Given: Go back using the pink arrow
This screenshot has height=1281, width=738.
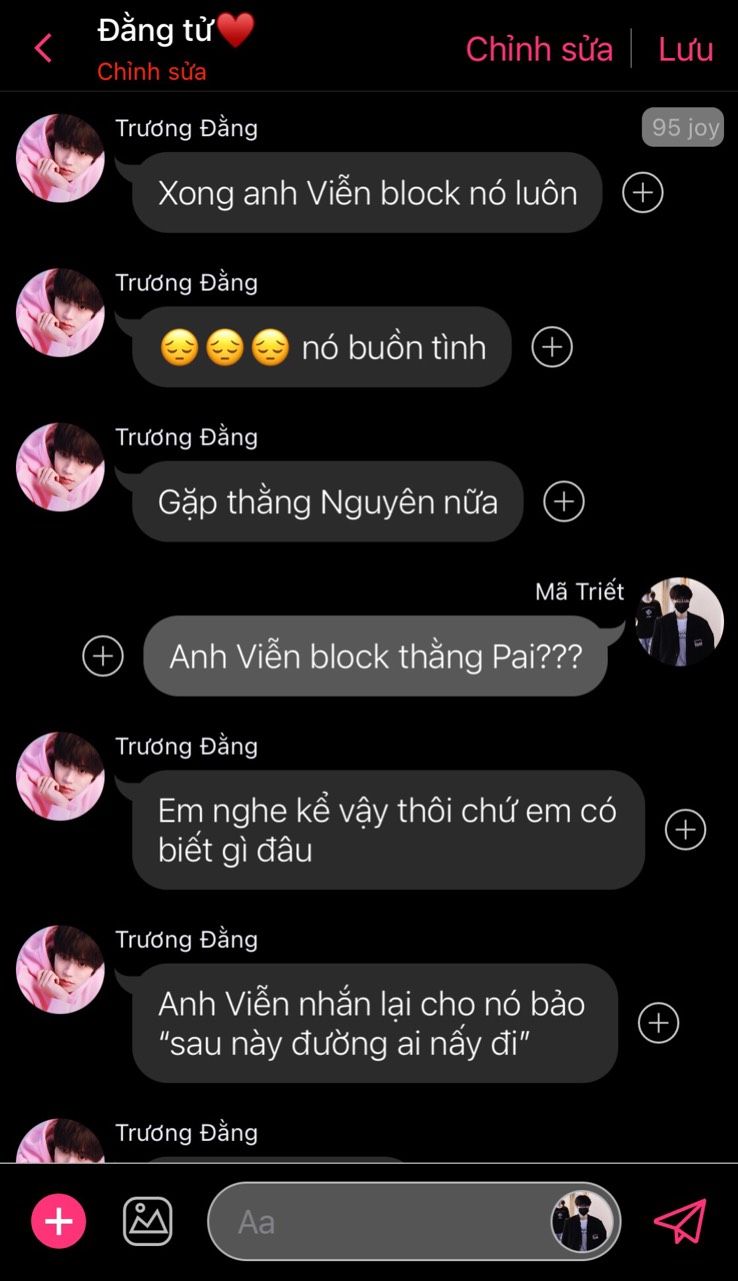Looking at the screenshot, I should point(43,48).
